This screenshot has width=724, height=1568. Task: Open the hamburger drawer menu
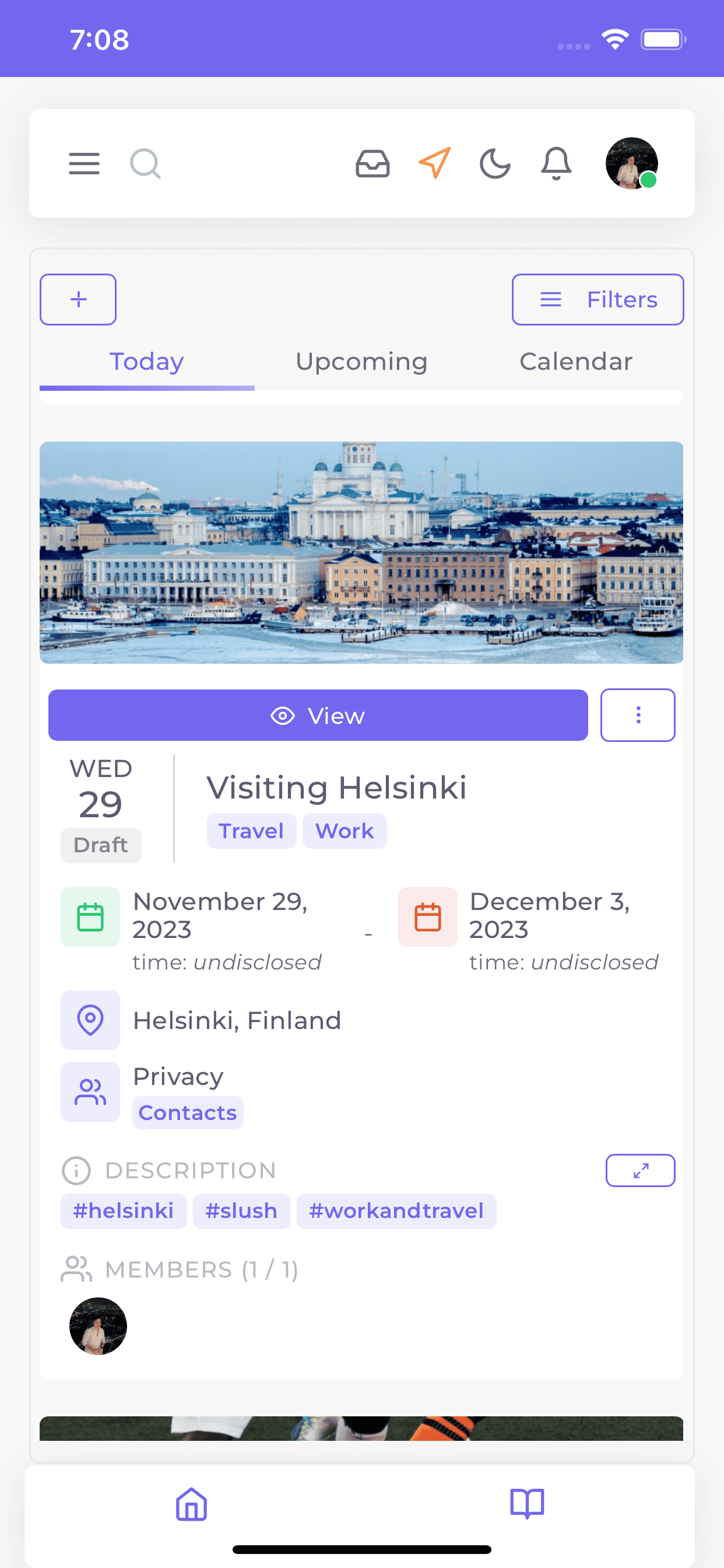84,164
